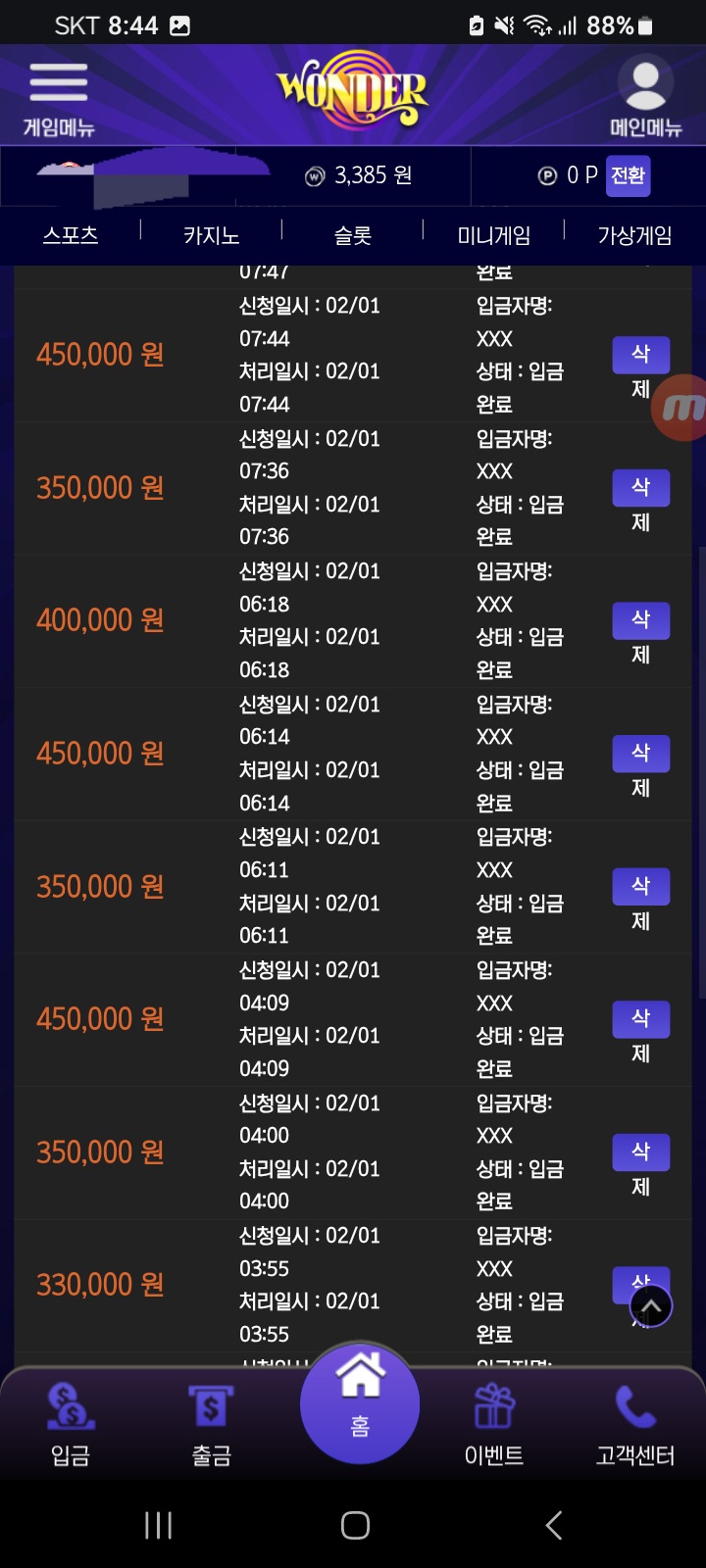
Task: Delete the 400,000 원 deposit from 06:18
Action: [641, 620]
